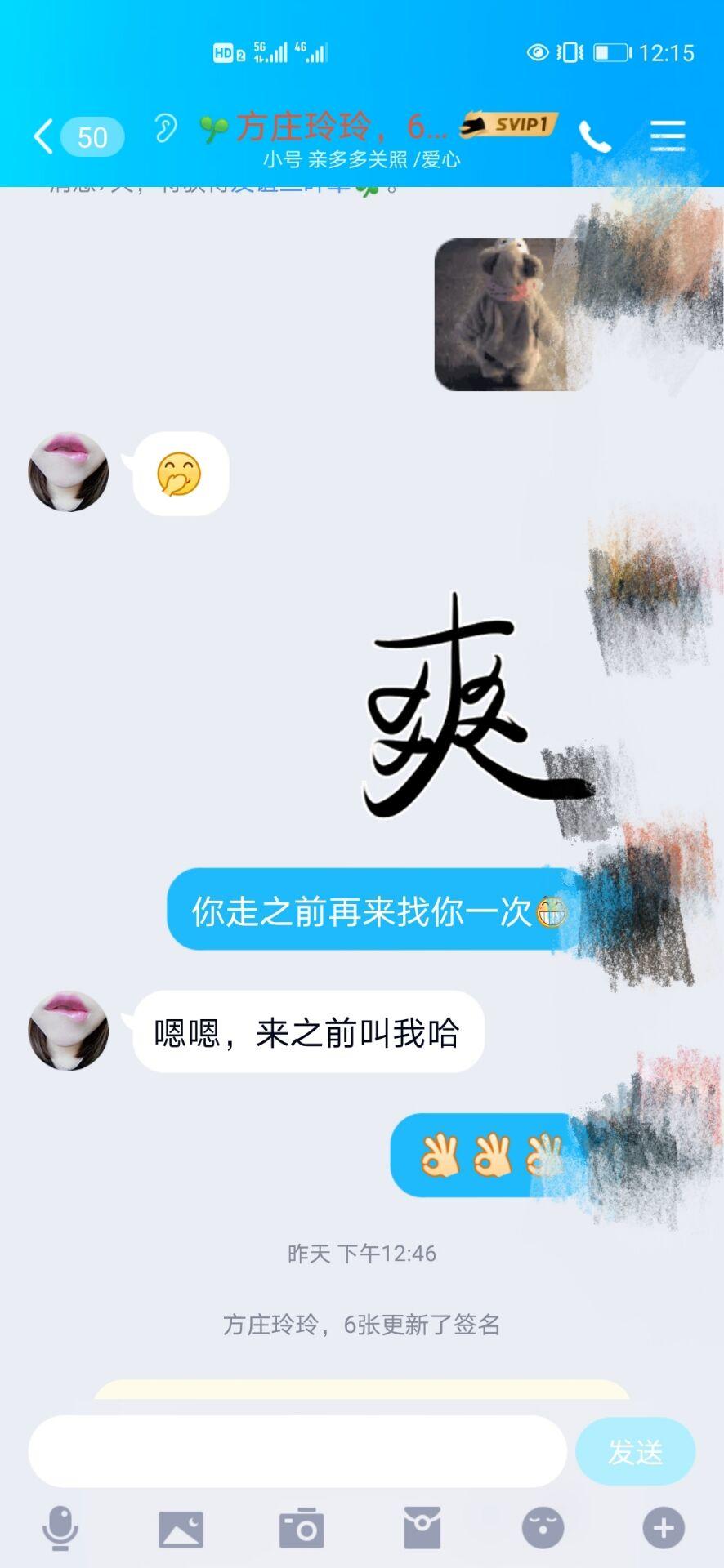Tap the lips avatar of the contact

69,1031
